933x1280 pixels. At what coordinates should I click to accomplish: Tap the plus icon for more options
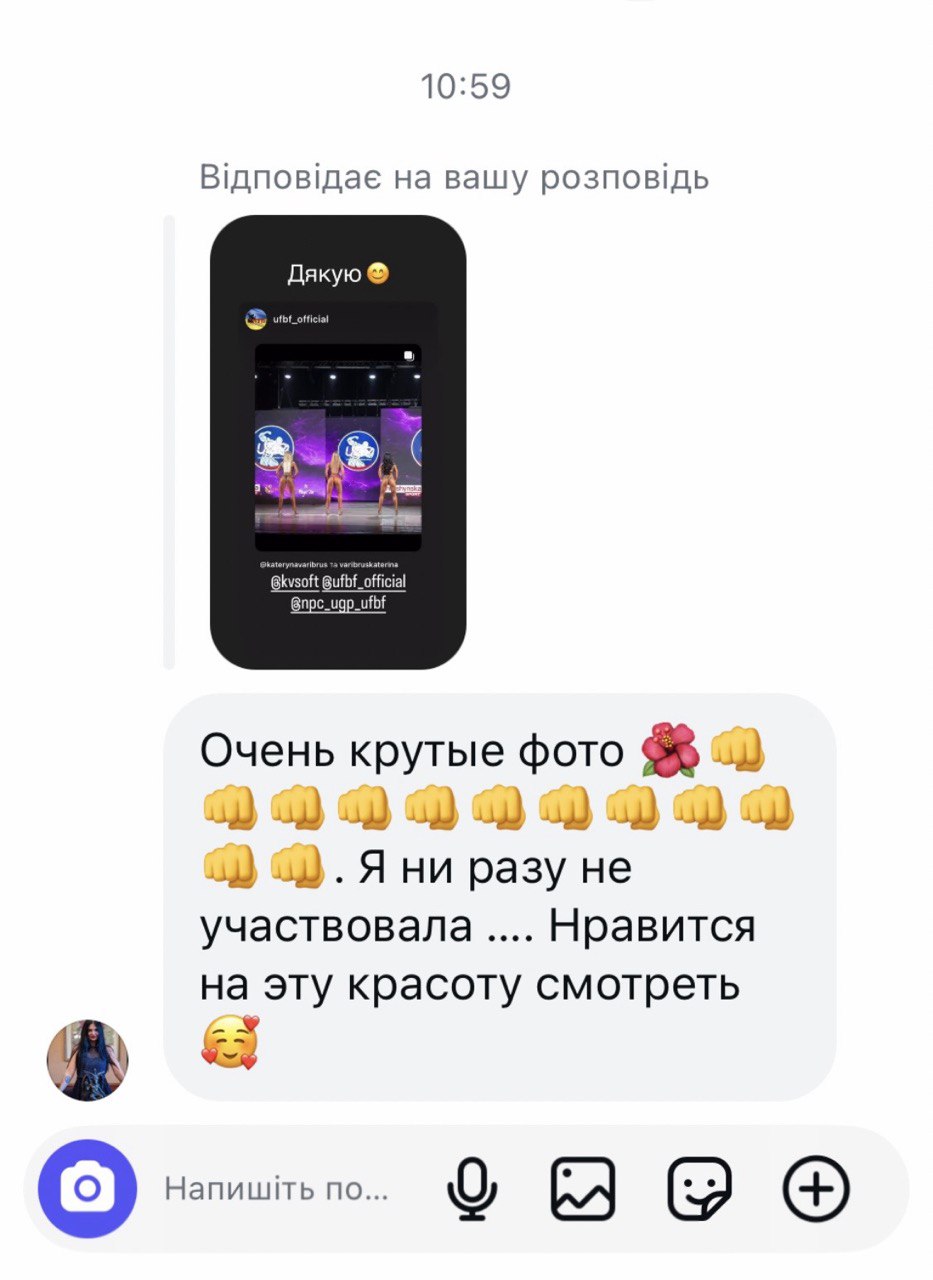817,1189
